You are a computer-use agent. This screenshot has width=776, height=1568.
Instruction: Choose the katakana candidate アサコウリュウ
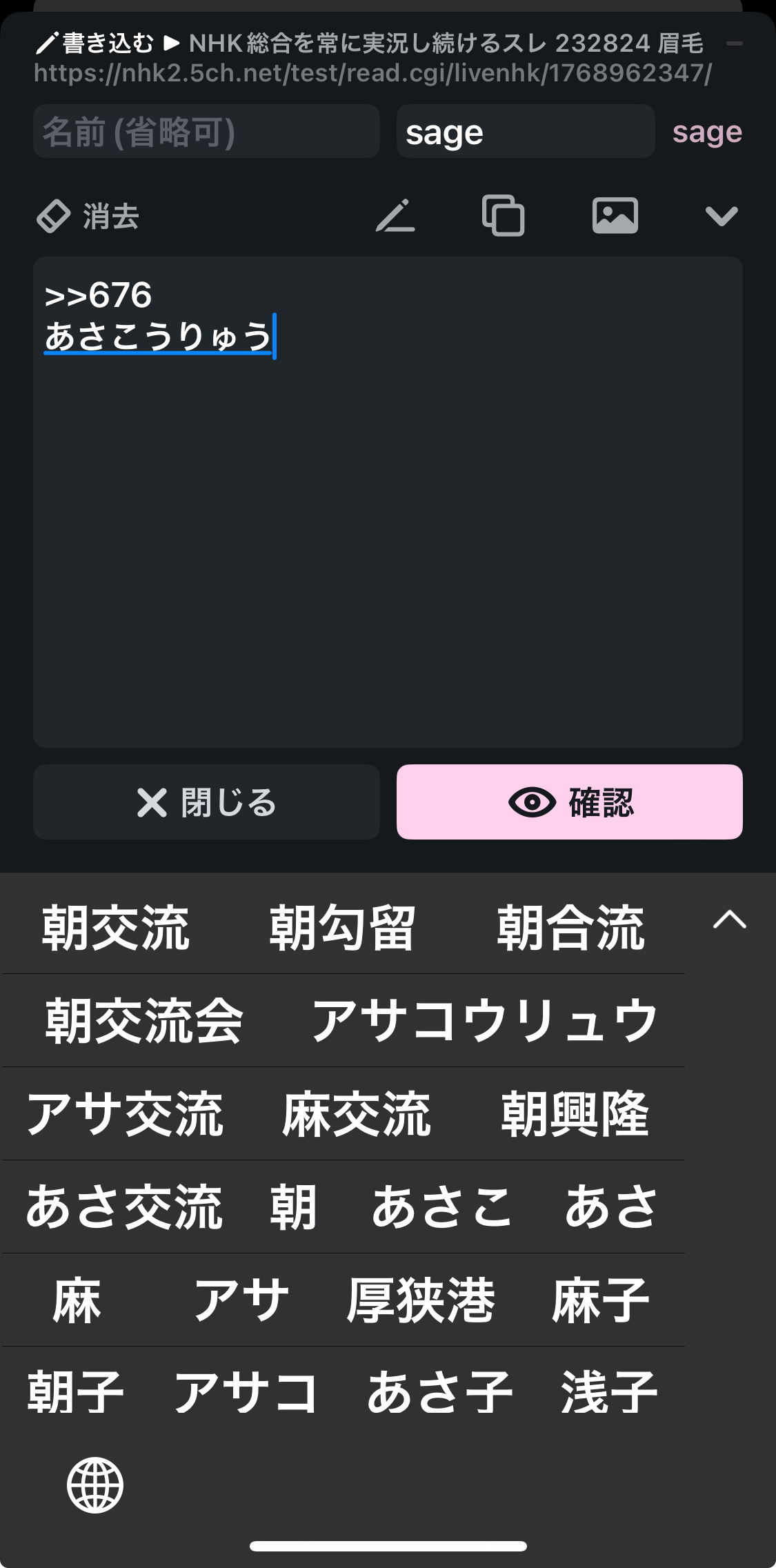(x=485, y=1021)
